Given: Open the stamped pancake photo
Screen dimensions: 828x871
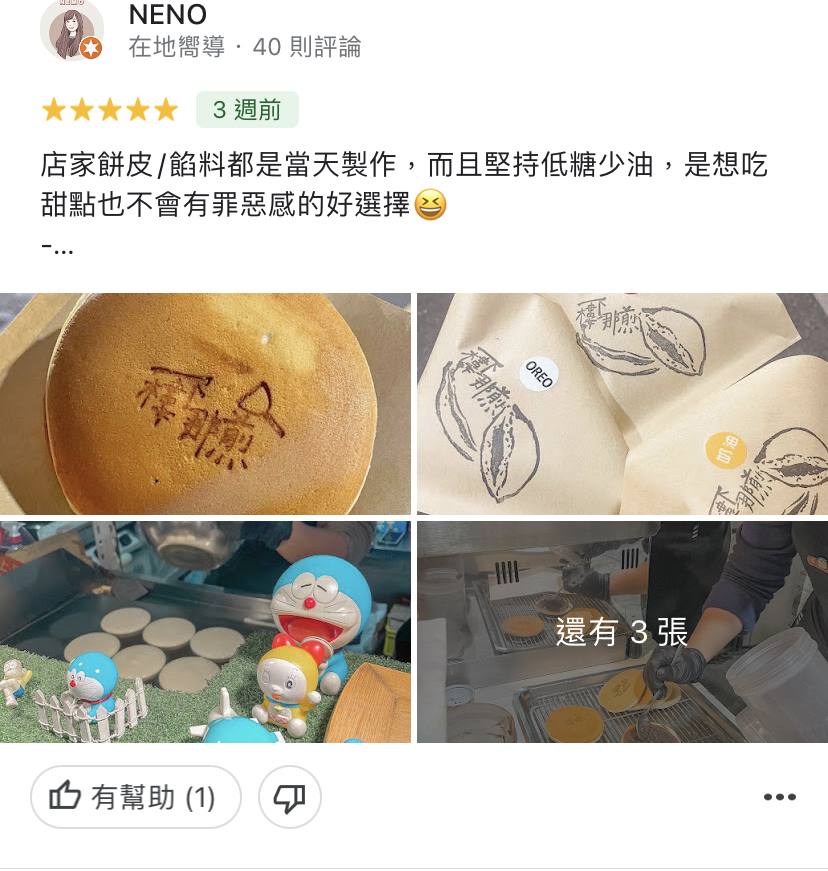Looking at the screenshot, I should coord(205,404).
